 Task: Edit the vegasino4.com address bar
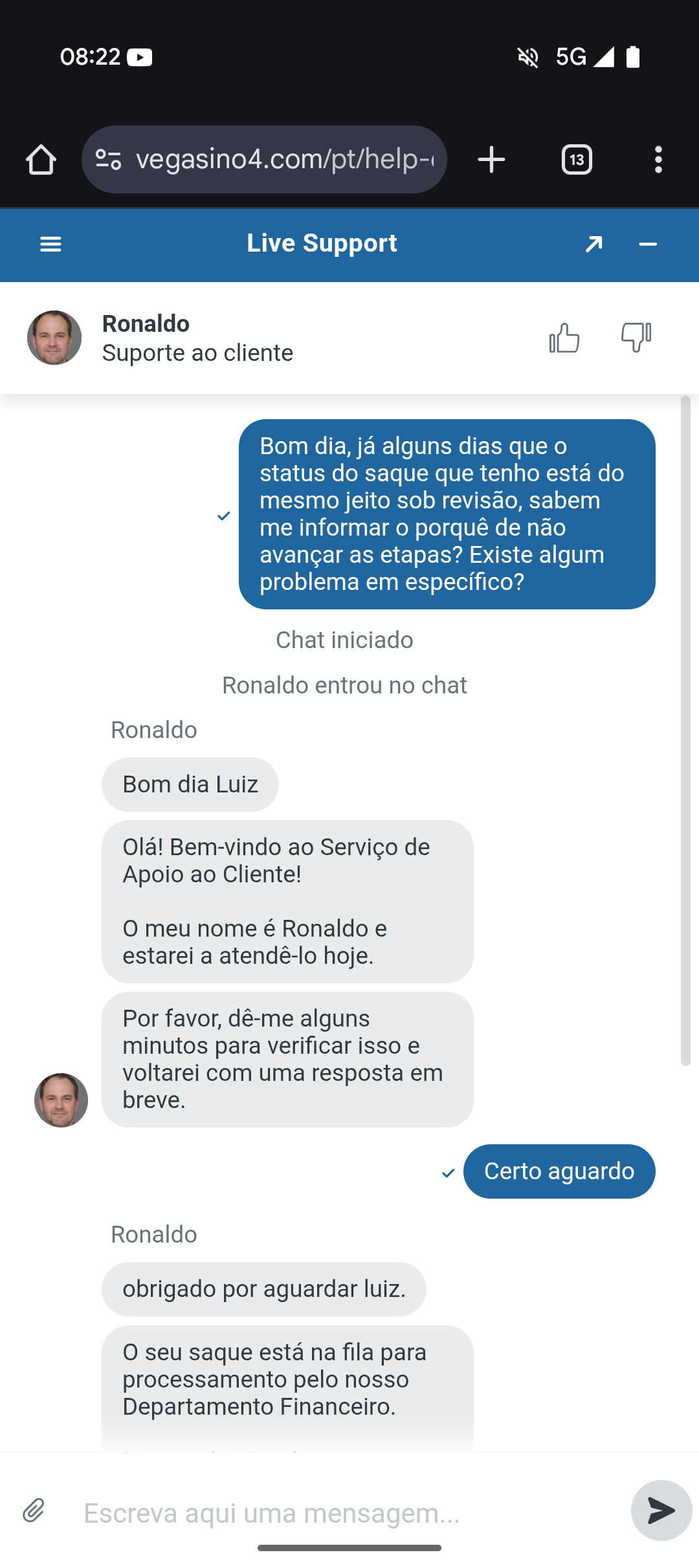click(285, 160)
